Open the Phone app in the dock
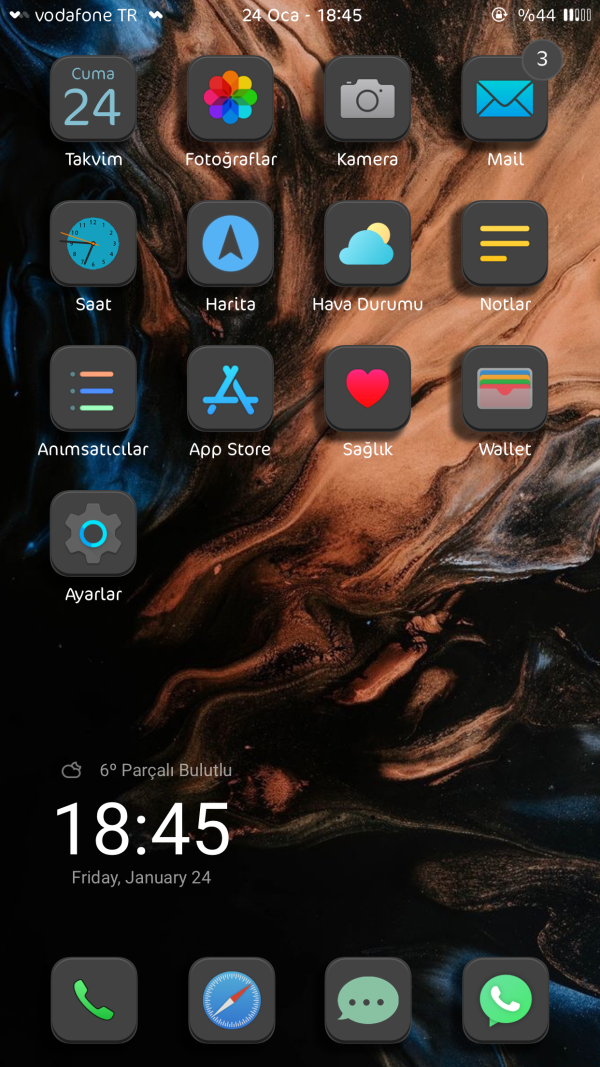 (93, 1000)
